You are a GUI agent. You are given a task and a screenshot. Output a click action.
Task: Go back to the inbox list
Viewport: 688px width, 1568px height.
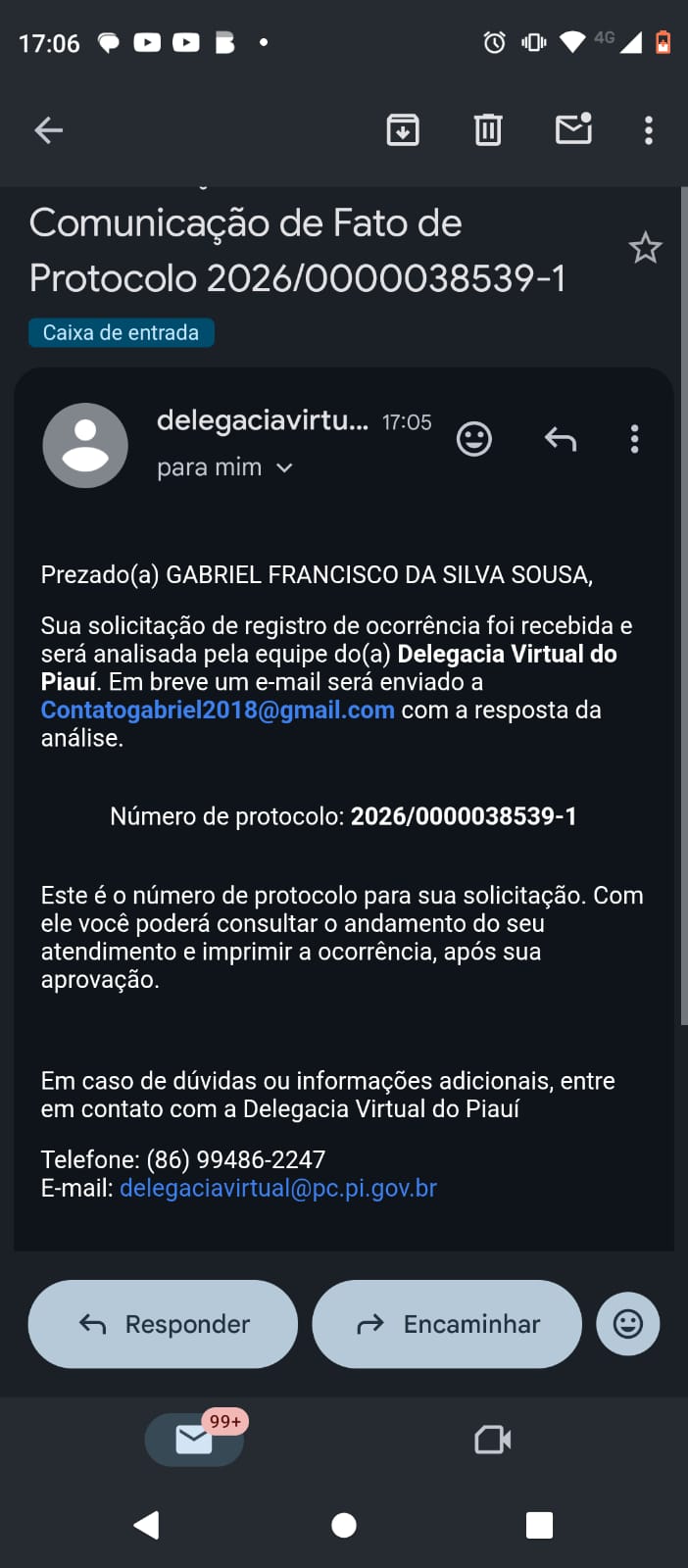[48, 130]
